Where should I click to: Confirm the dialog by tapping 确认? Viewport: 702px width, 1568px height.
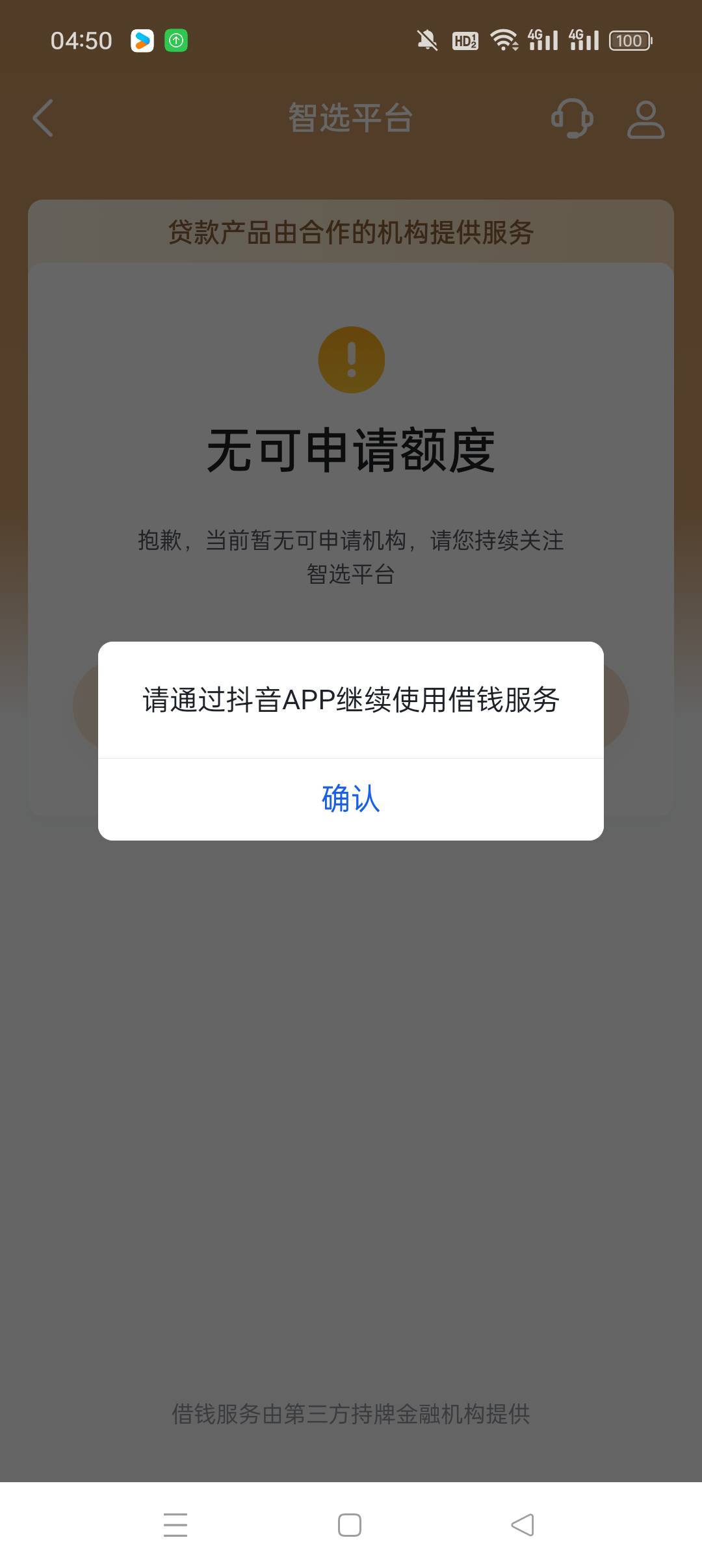click(x=350, y=799)
